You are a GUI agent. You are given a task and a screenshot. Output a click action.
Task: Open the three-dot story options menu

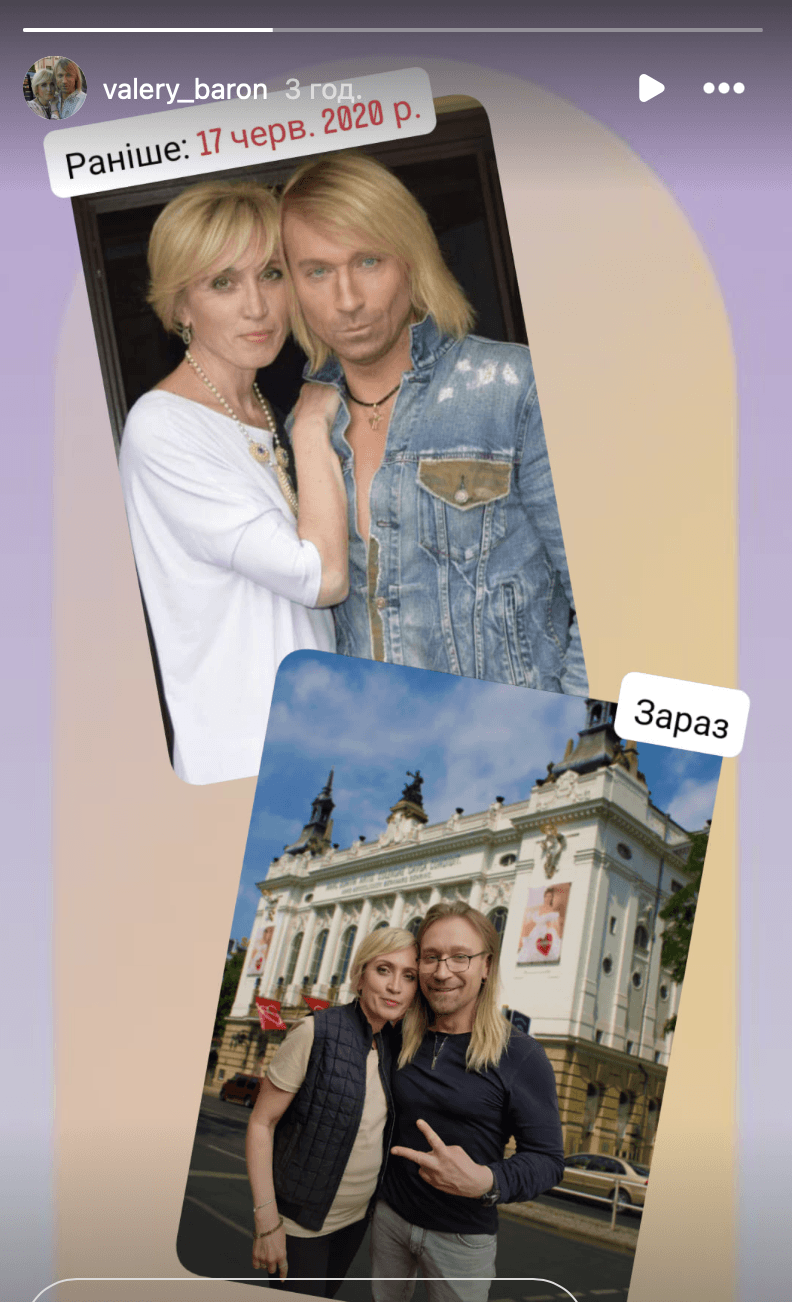coord(723,88)
